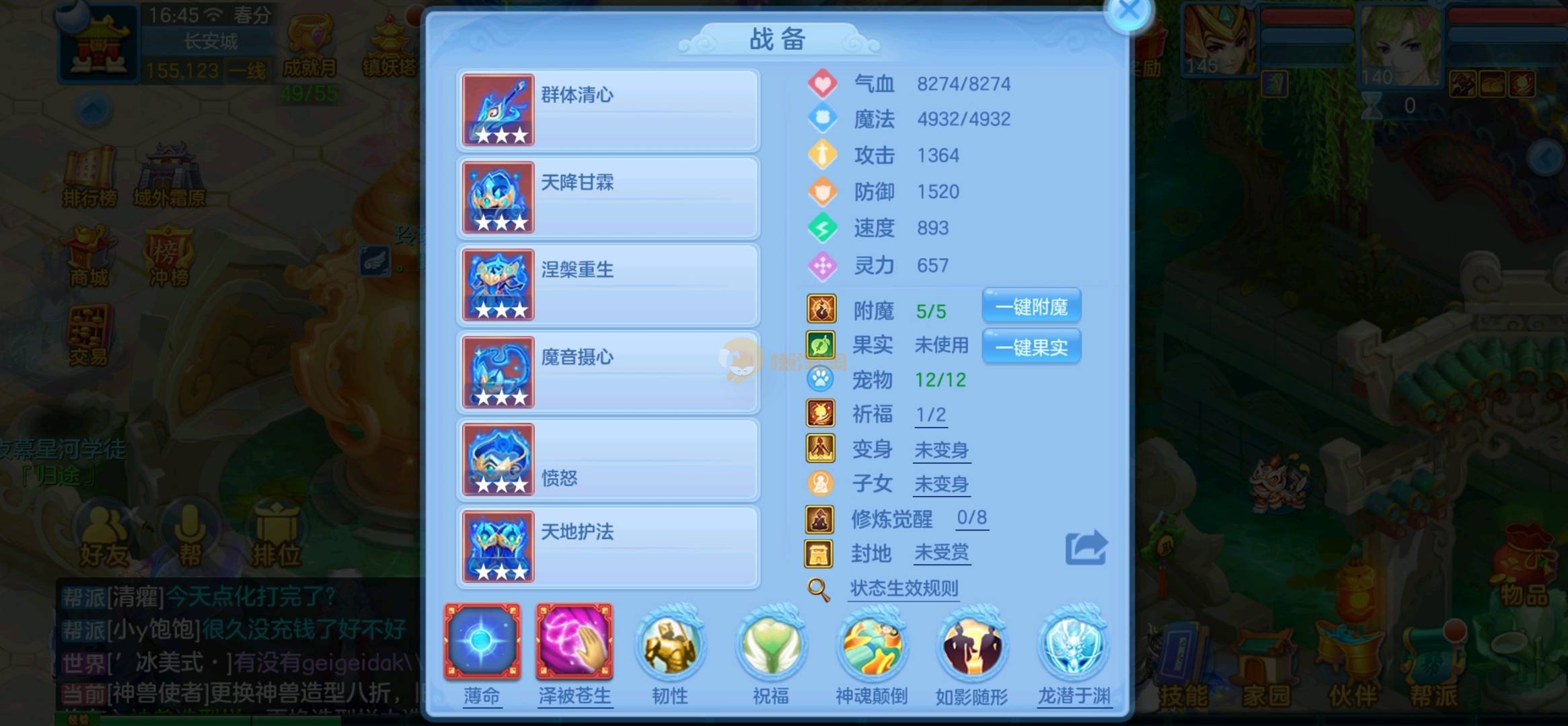Open the 天降甘霖 skill row

tap(608, 198)
